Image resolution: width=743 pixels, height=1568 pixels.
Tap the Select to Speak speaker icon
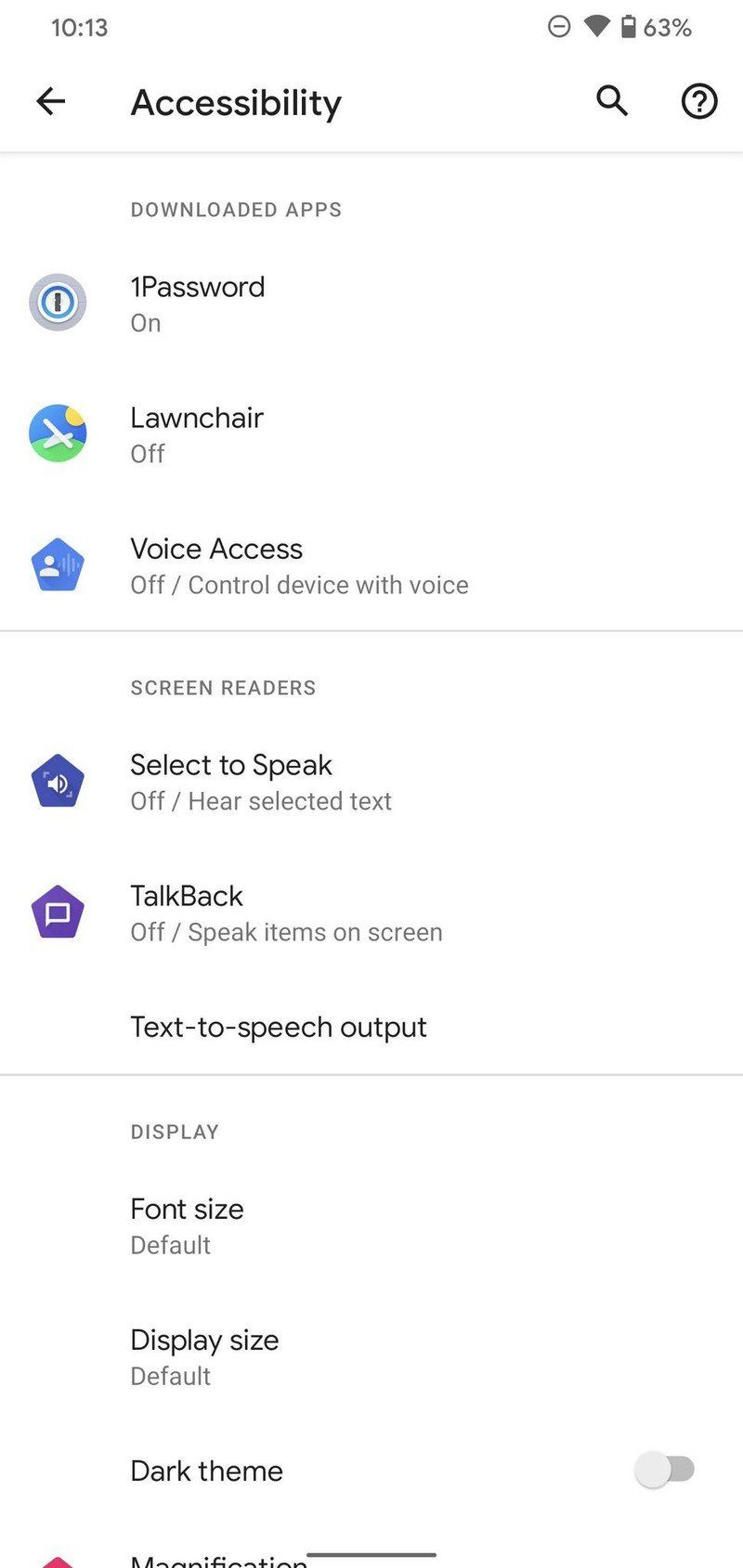[x=58, y=781]
